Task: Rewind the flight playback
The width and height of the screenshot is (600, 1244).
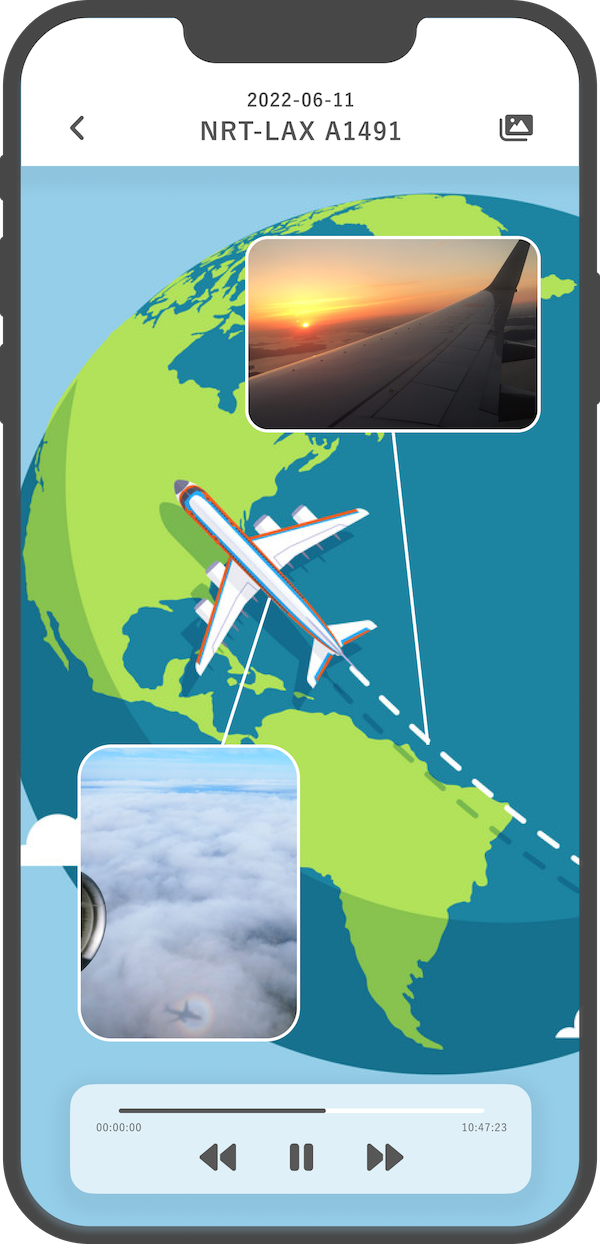Action: pyautogui.click(x=218, y=1157)
